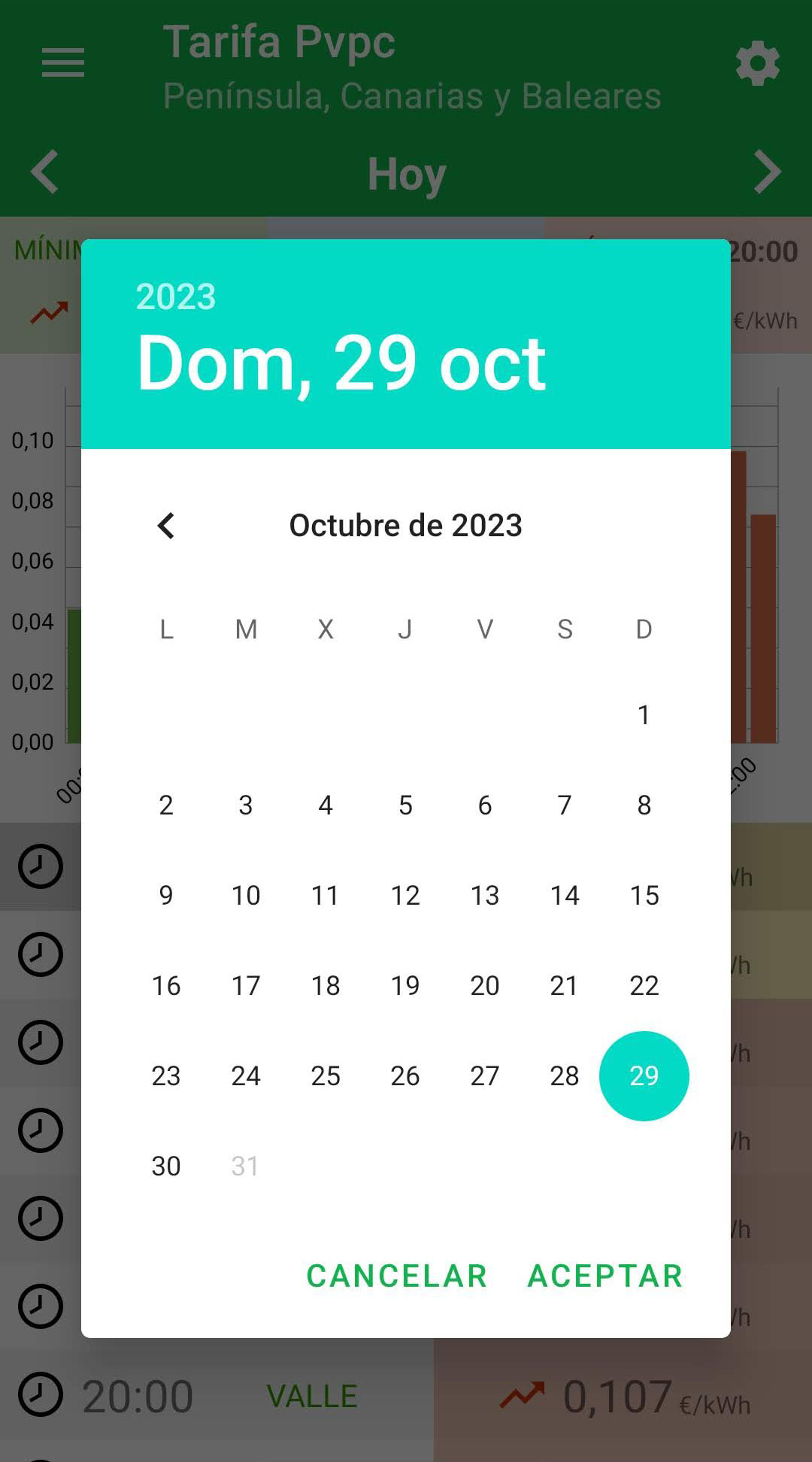This screenshot has height=1462, width=812.
Task: Select October 1 in the calendar
Action: tap(644, 714)
